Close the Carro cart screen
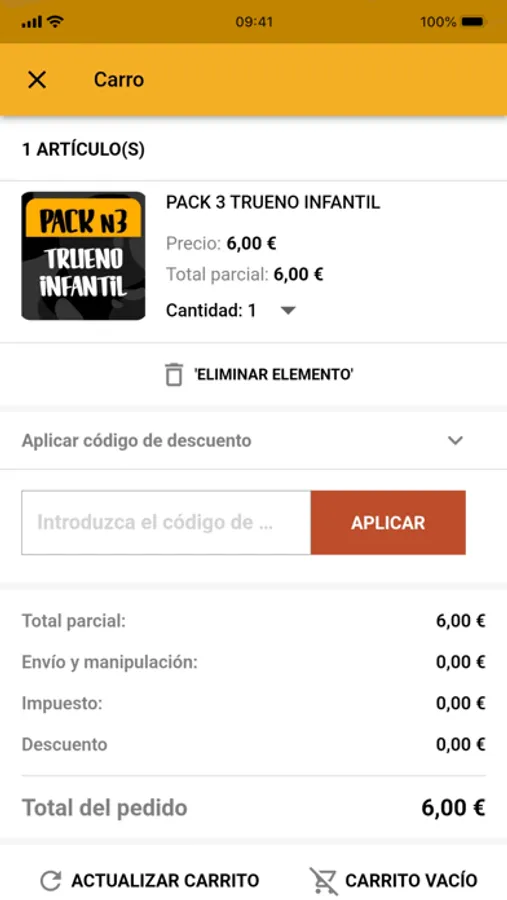The width and height of the screenshot is (507, 900). point(37,80)
